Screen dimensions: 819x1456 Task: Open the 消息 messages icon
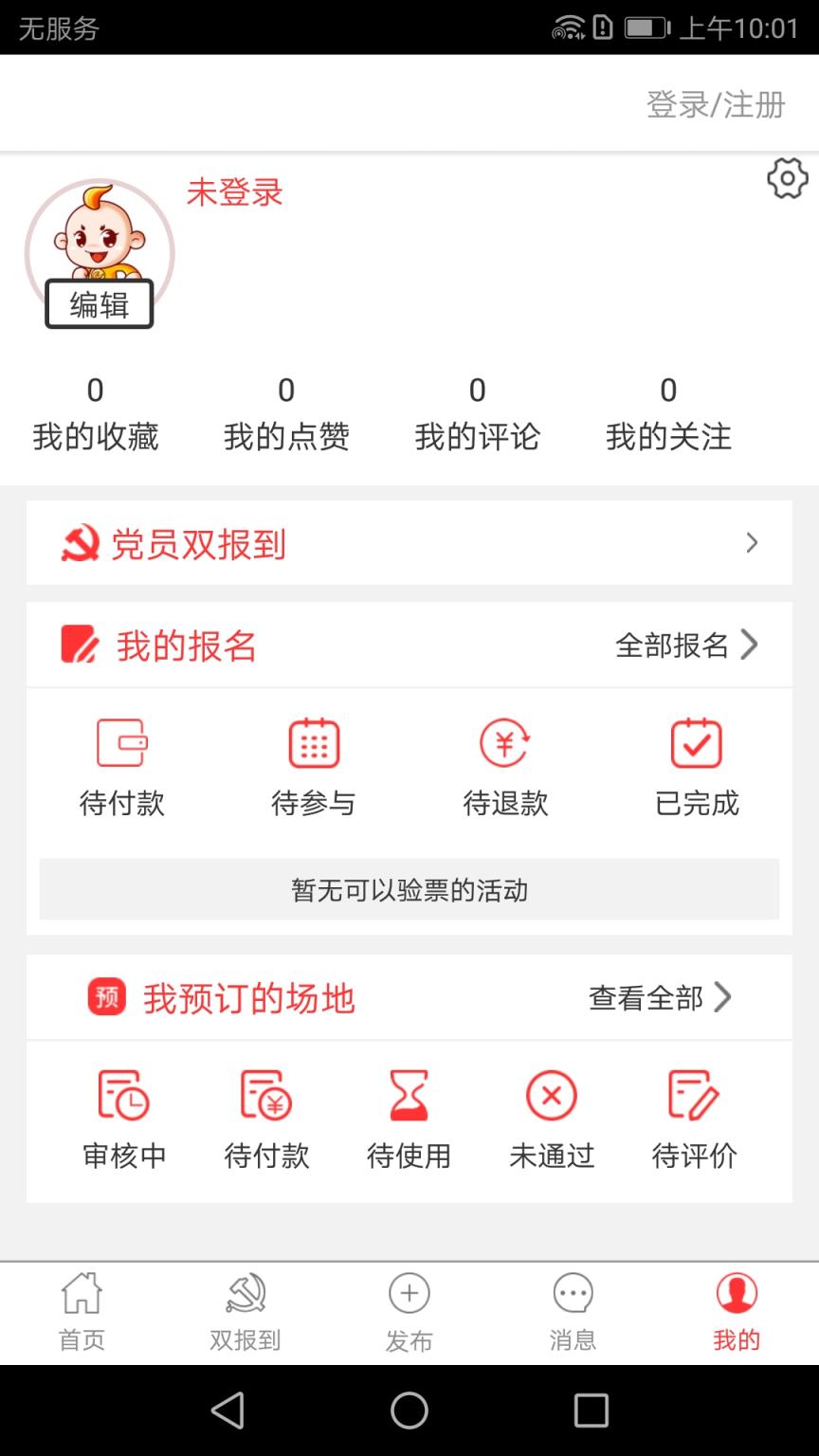[573, 1294]
